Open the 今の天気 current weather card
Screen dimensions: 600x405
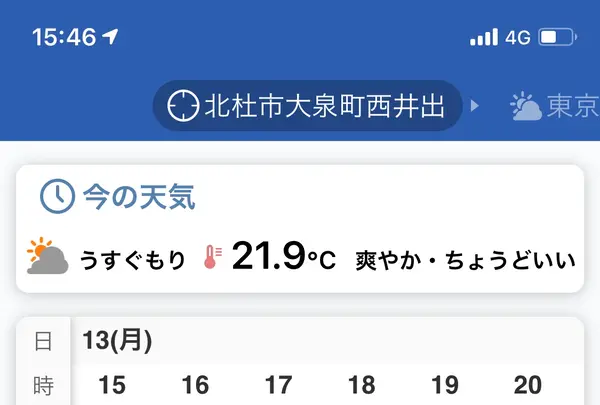[x=299, y=229]
